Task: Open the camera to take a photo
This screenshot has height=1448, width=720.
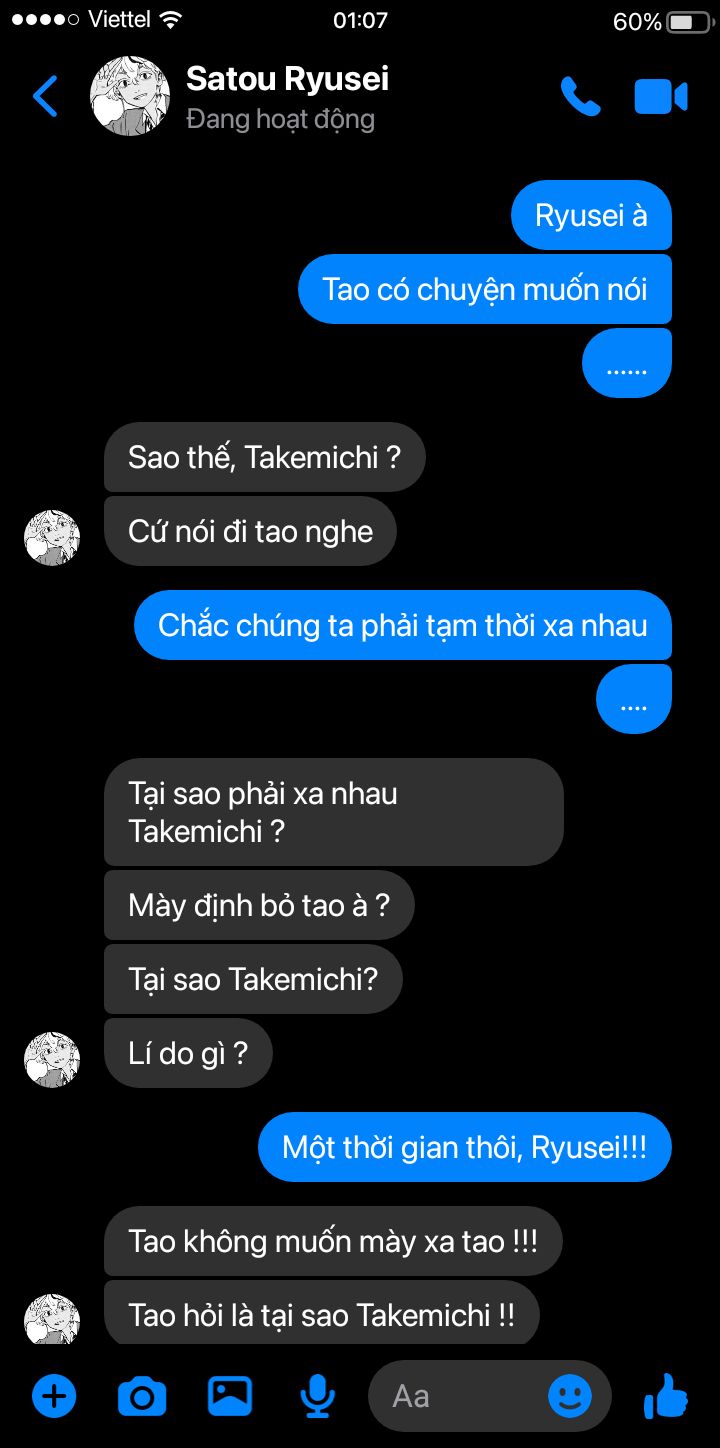Action: pyautogui.click(x=142, y=1396)
